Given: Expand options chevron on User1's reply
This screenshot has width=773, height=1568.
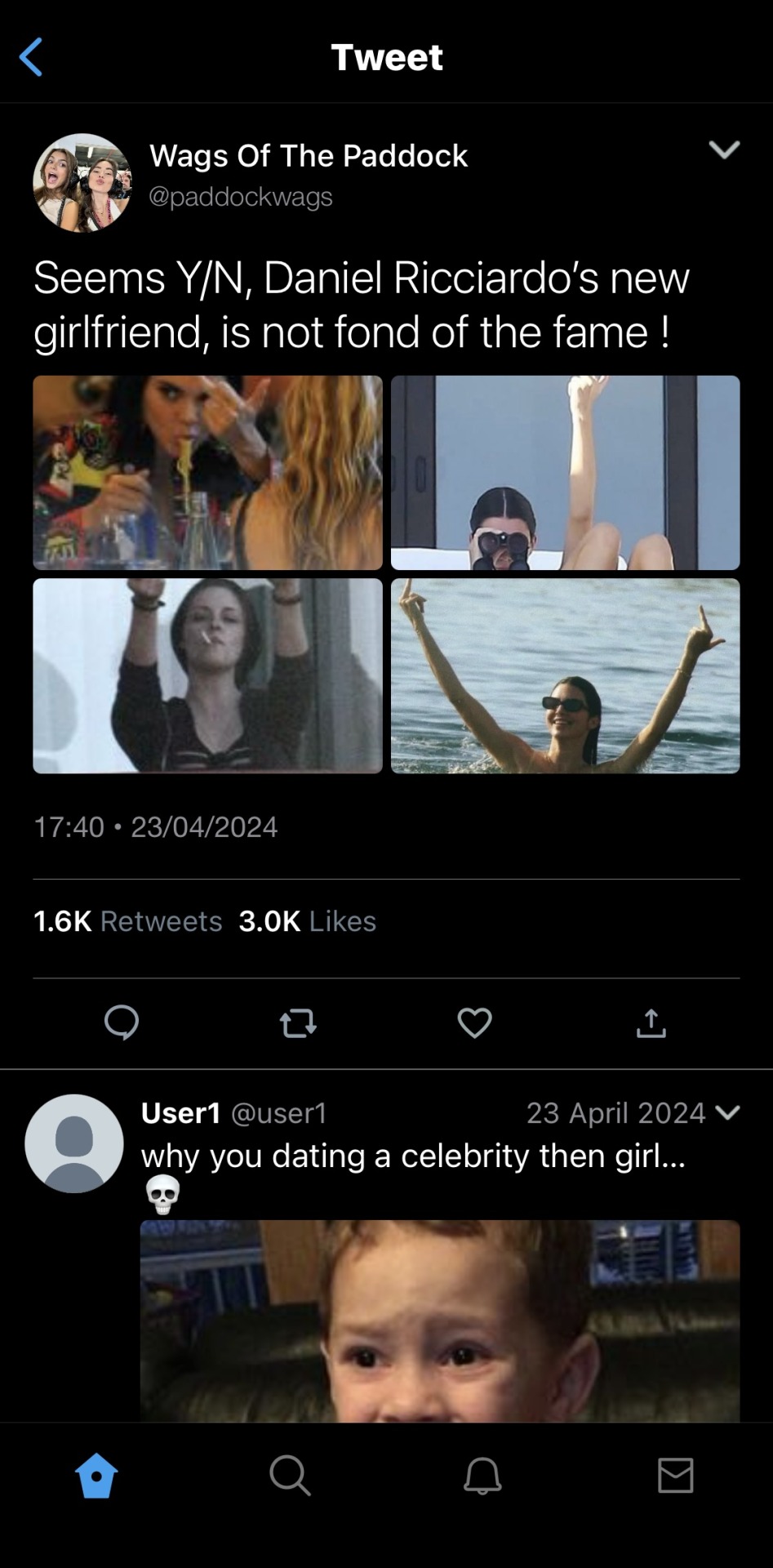Looking at the screenshot, I should point(726,1112).
